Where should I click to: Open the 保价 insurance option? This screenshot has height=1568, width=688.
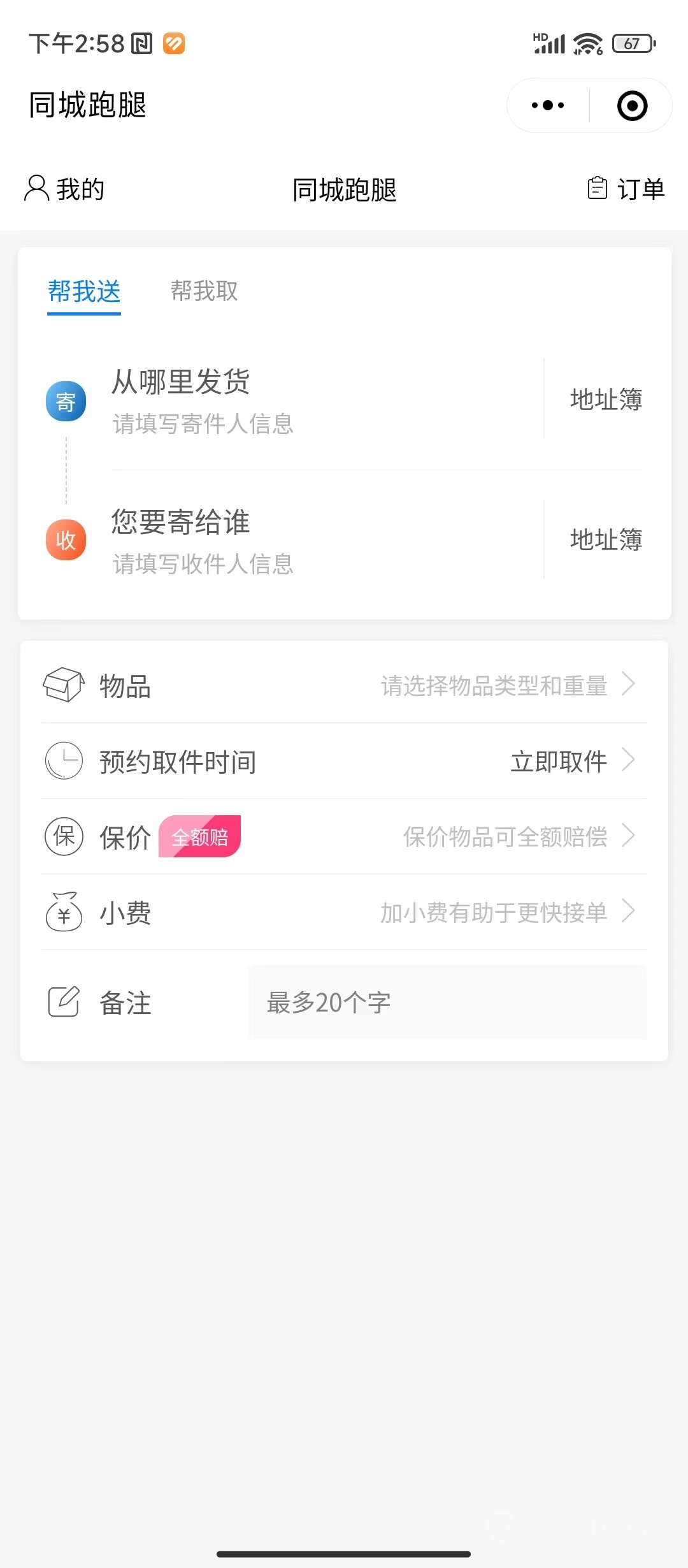[344, 836]
